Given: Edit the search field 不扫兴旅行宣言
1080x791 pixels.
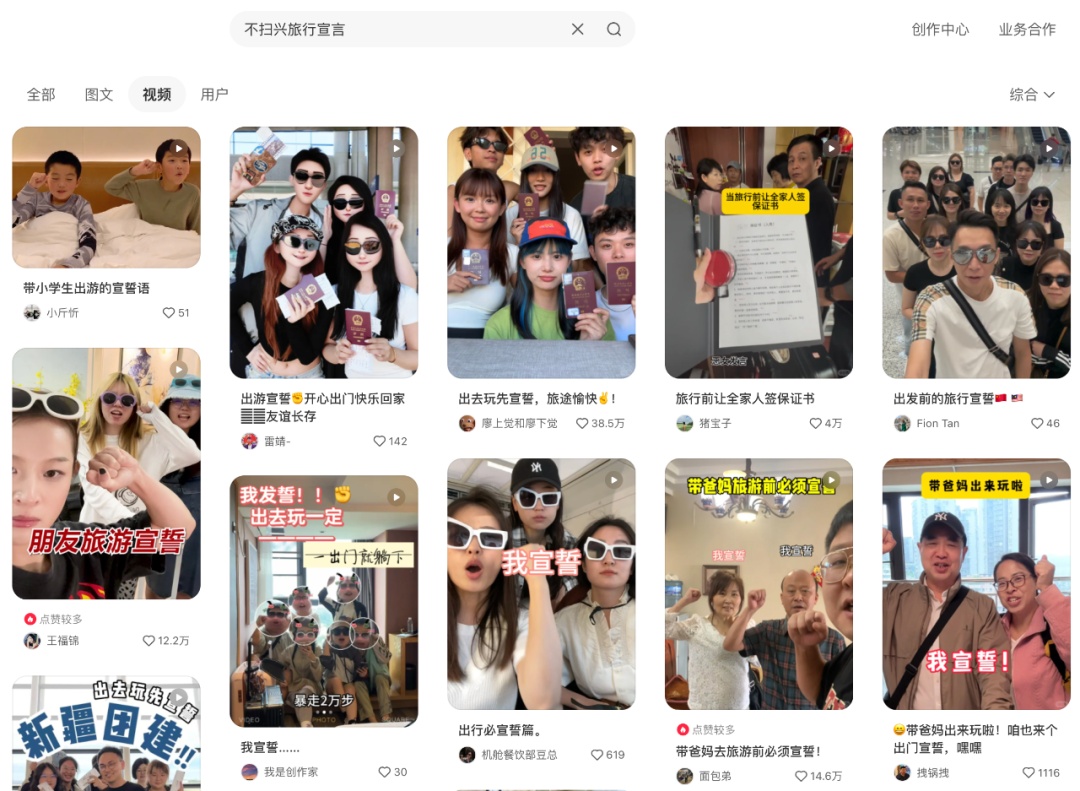Looking at the screenshot, I should pos(399,29).
